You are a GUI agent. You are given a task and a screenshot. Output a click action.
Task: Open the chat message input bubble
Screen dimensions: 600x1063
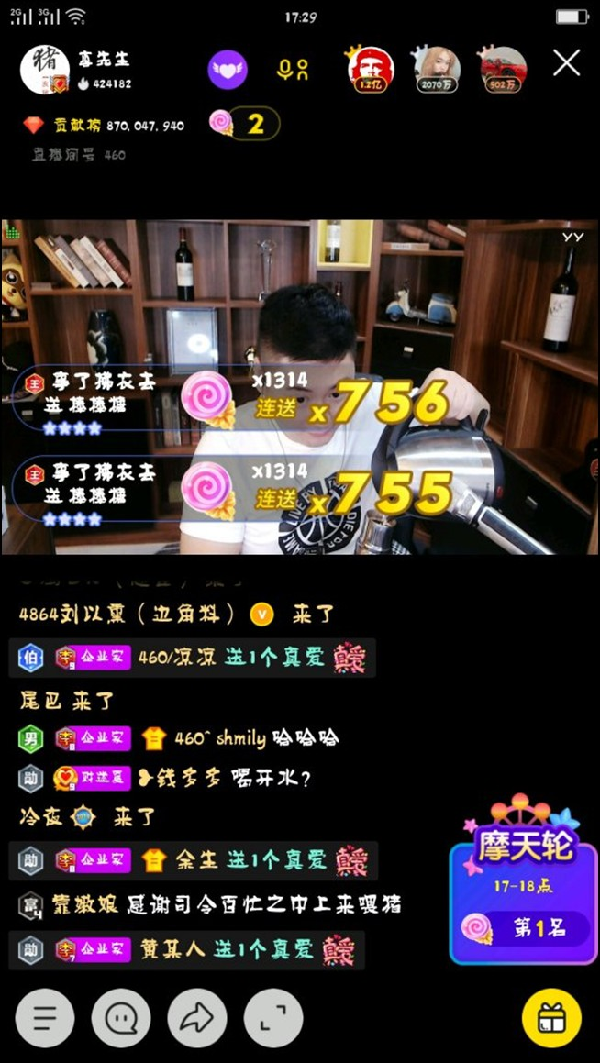pos(121,1019)
